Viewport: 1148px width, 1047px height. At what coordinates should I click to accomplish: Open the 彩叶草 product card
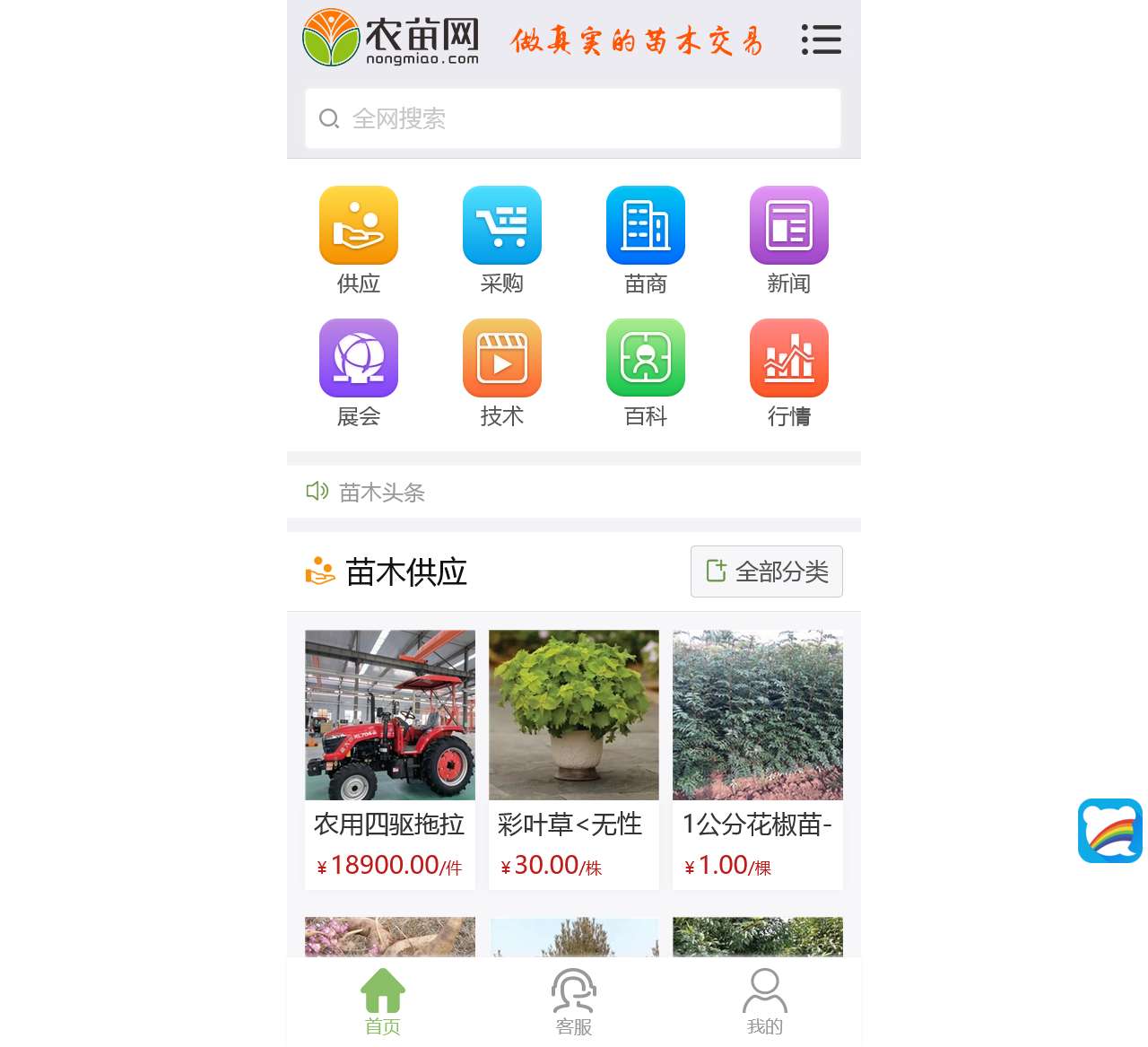click(574, 759)
